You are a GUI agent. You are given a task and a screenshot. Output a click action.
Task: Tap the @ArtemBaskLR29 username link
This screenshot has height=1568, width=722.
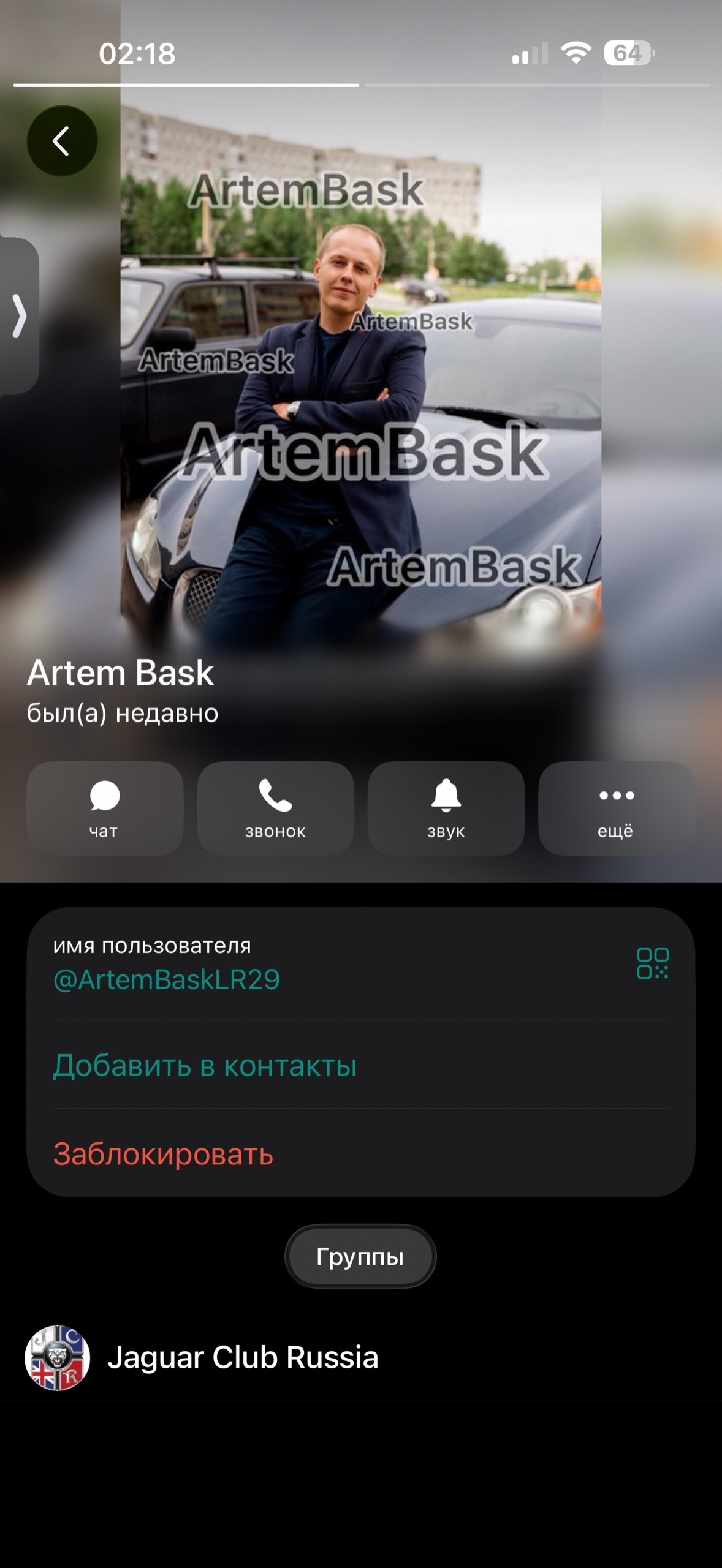pyautogui.click(x=167, y=979)
